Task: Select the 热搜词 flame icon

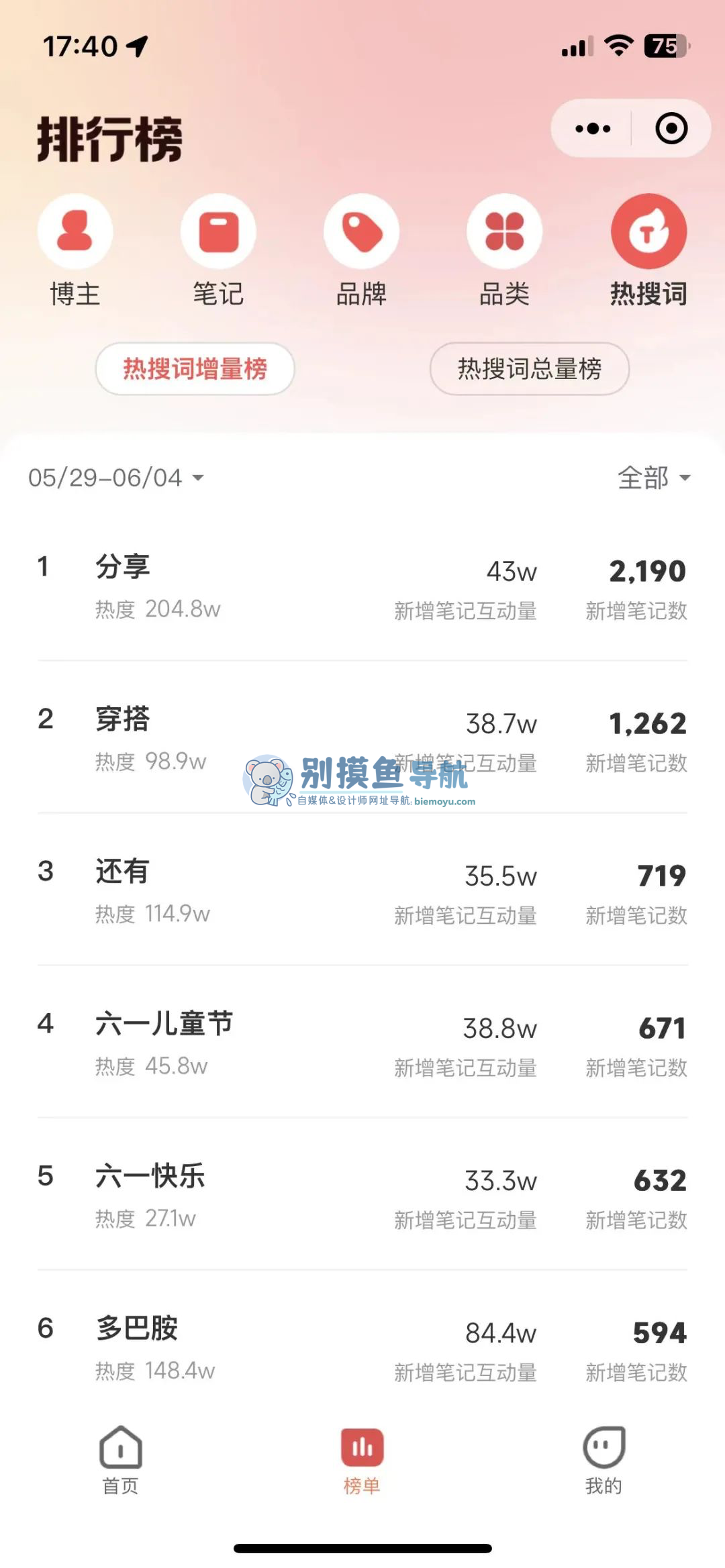Action: [x=647, y=231]
